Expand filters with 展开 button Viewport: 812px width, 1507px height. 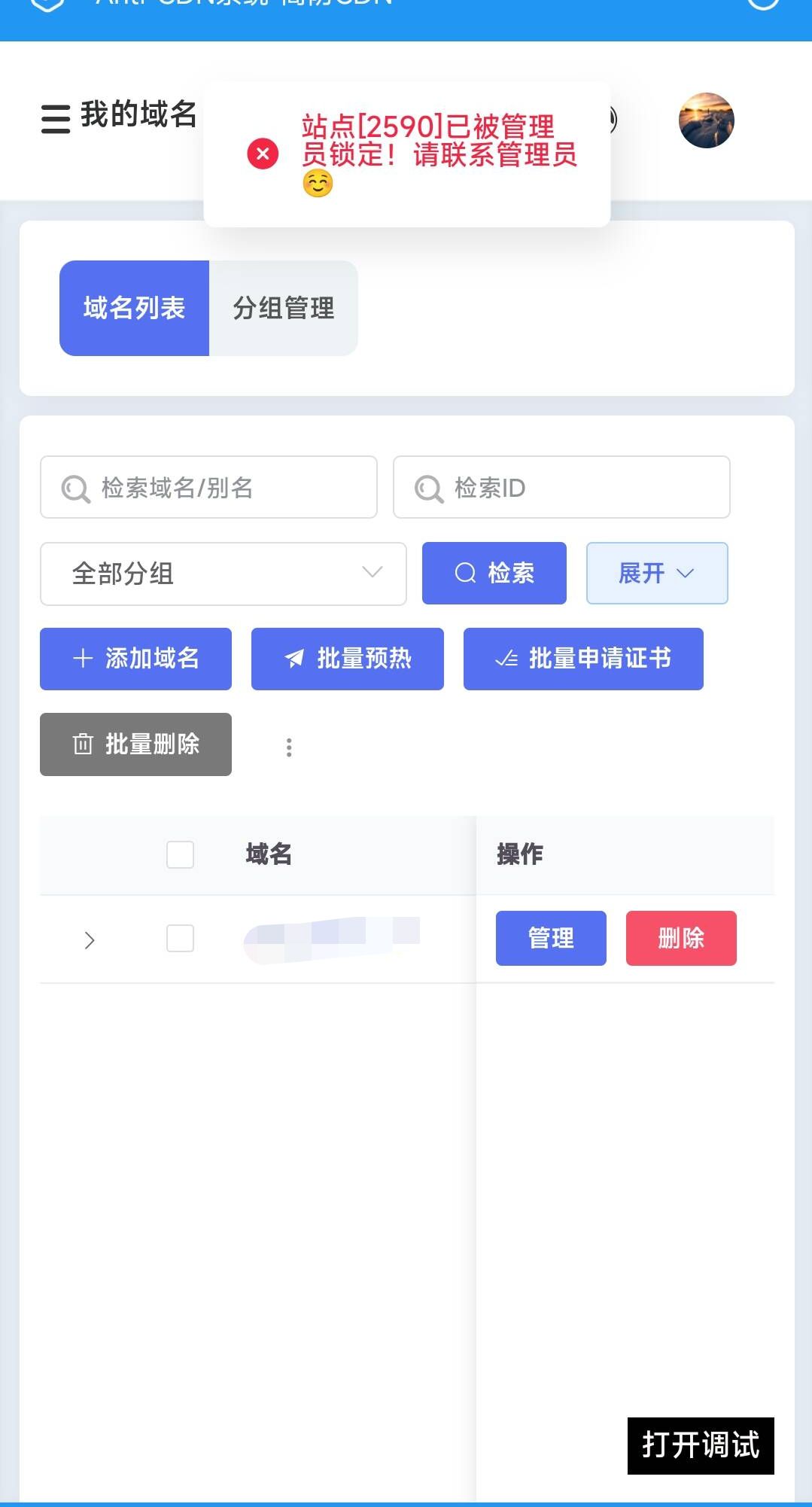(x=657, y=573)
